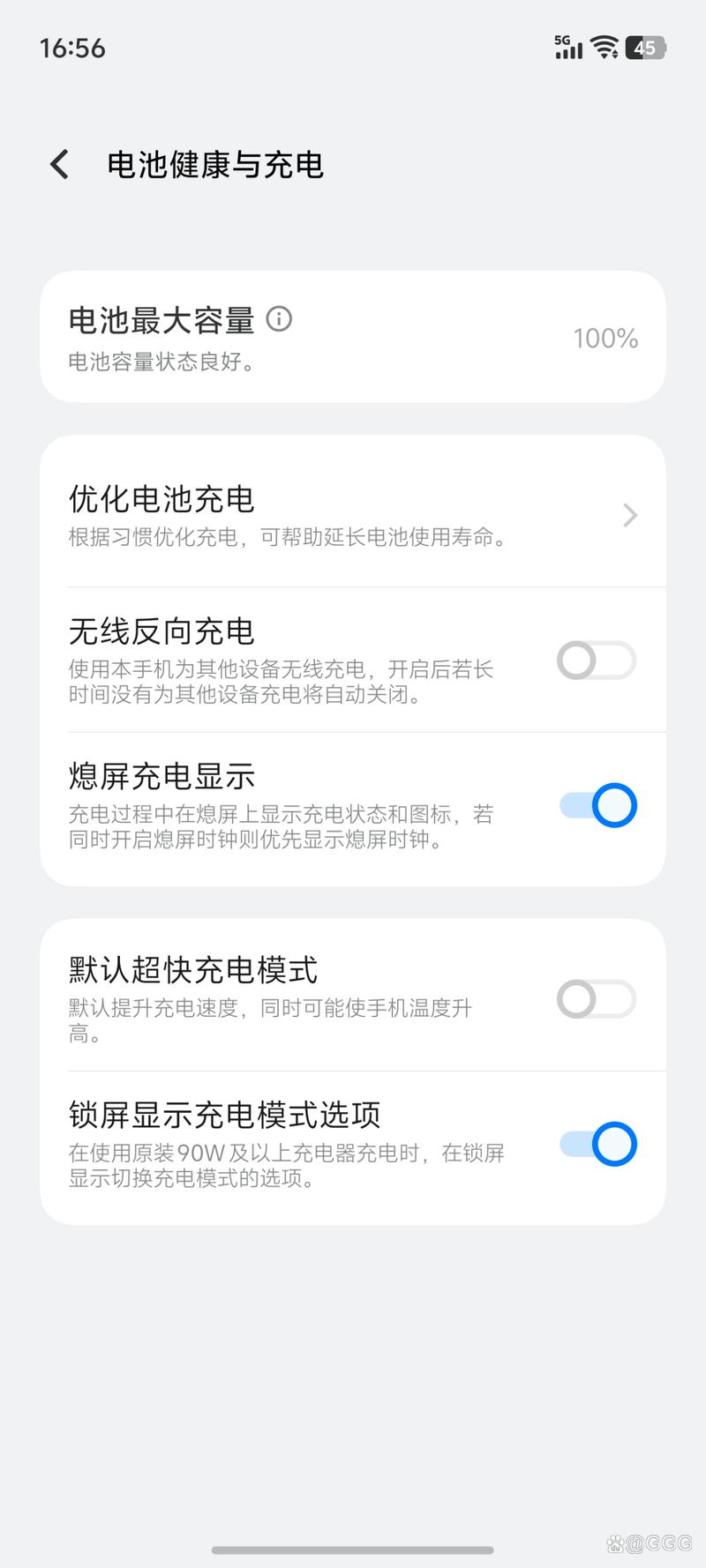
Task: Enable 无线反向充电 (wireless reverse charging)
Action: [x=597, y=660]
